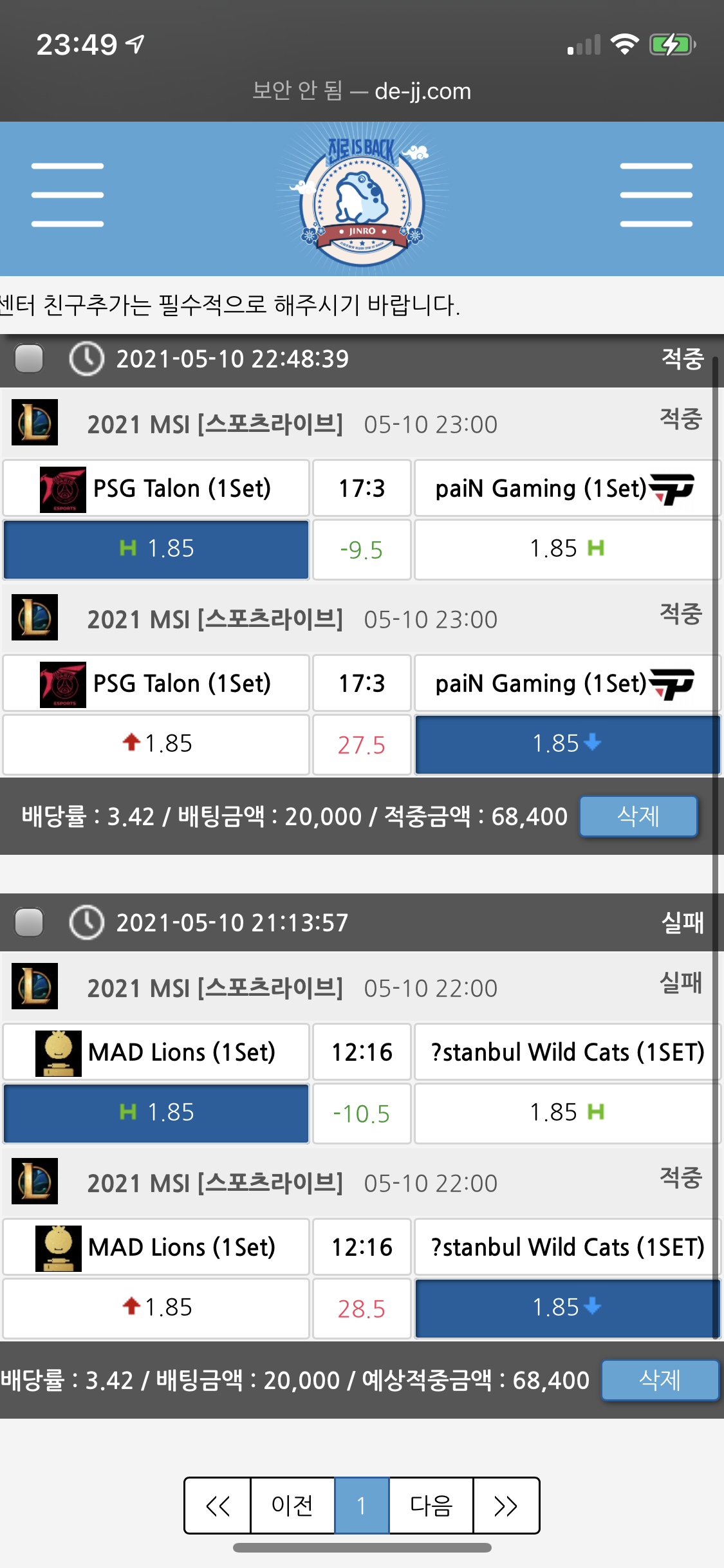Open the right hamburger menu
The image size is (724, 1568).
pyautogui.click(x=656, y=194)
